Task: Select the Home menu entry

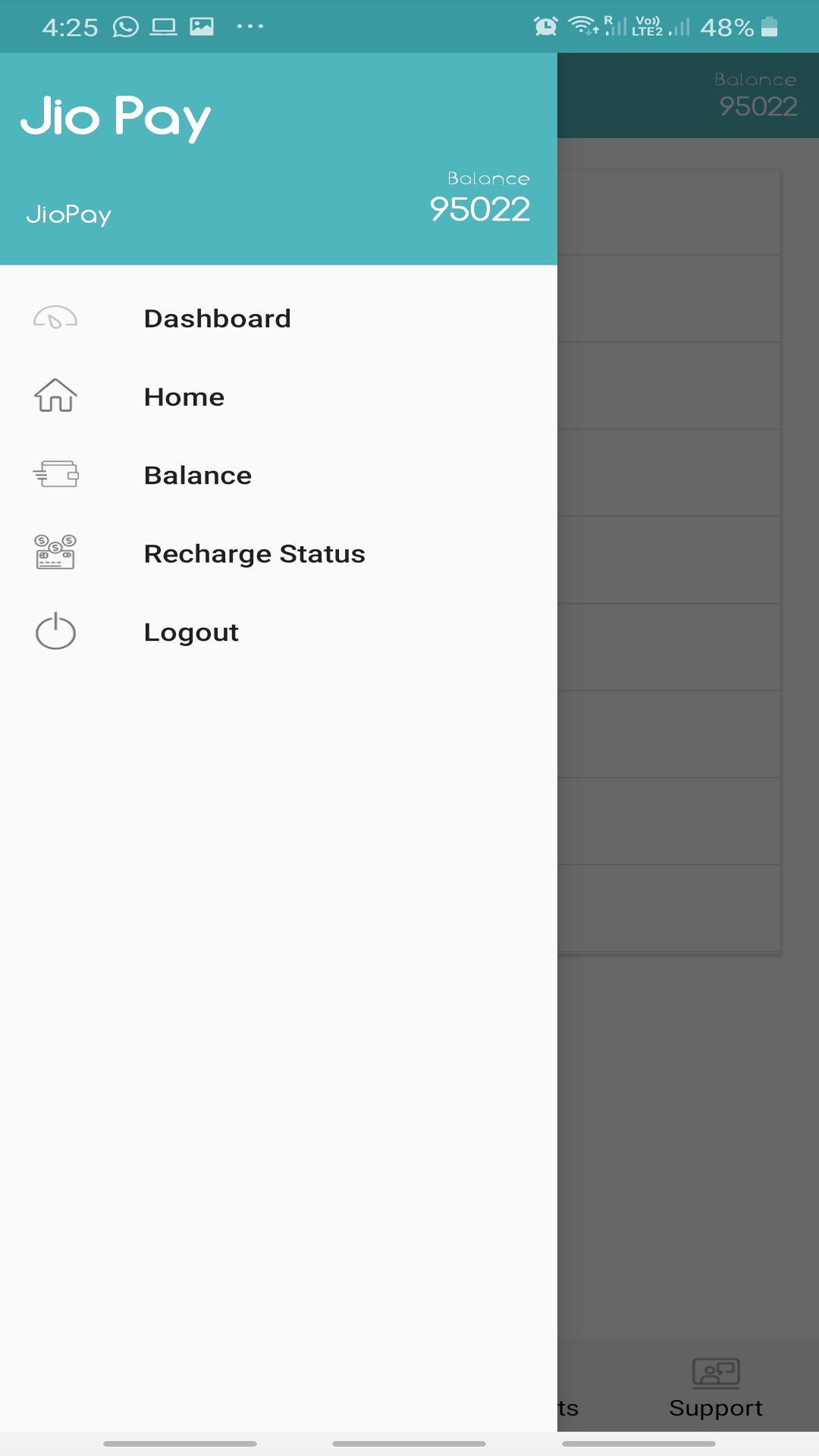Action: click(x=184, y=396)
